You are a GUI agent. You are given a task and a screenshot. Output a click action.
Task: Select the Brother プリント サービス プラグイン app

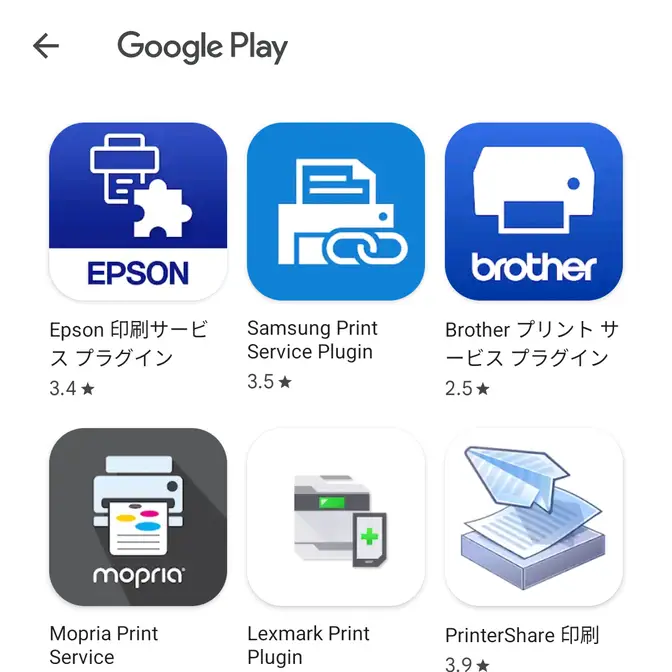[x=534, y=212]
